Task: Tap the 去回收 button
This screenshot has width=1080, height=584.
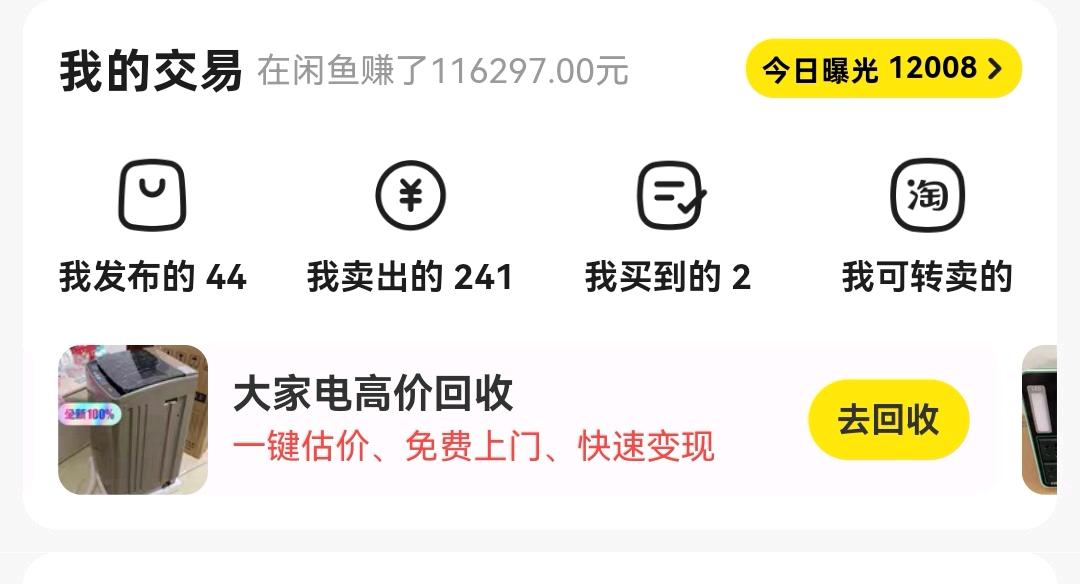Action: 888,420
